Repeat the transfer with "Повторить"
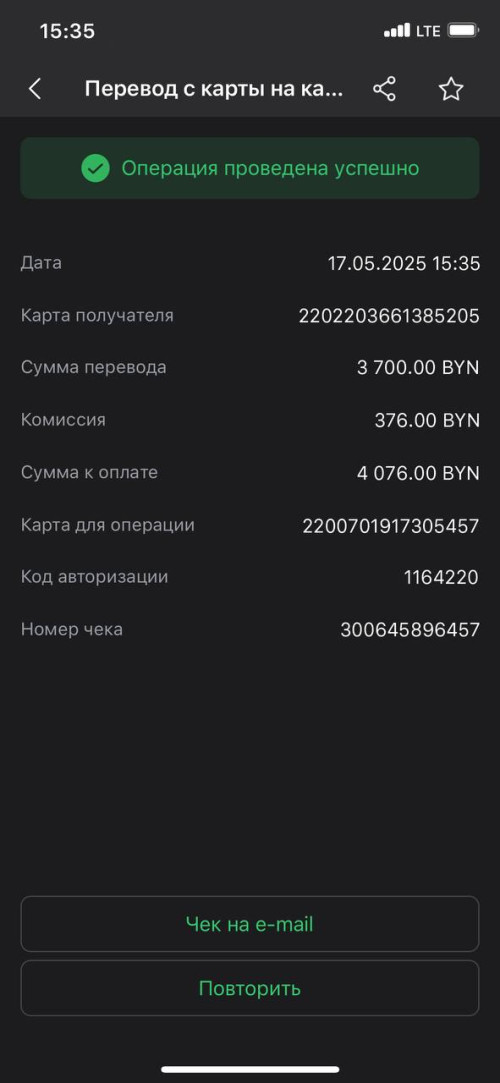The width and height of the screenshot is (500, 1083). [x=249, y=988]
